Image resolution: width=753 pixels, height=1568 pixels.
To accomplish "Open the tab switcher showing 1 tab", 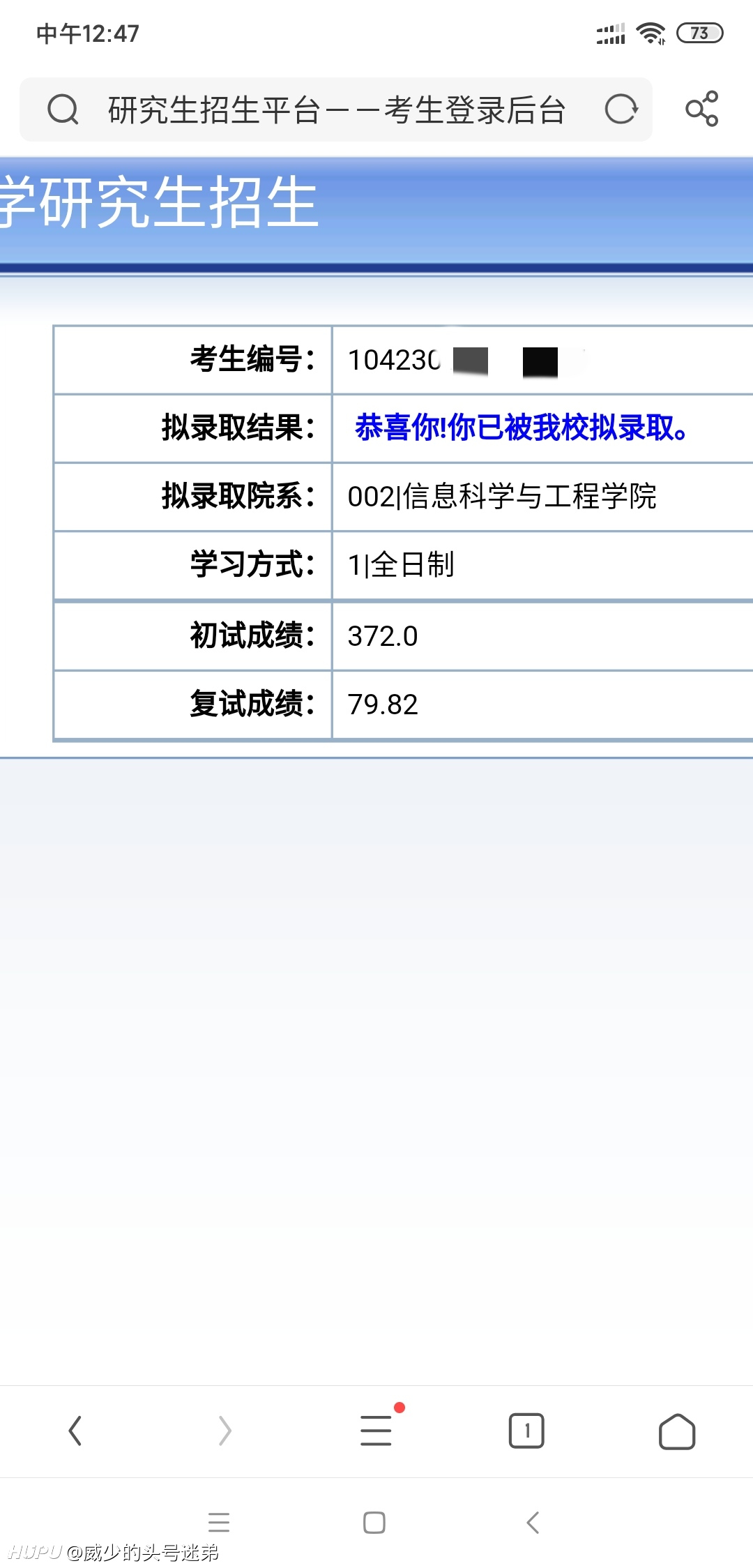I will coord(526,1431).
